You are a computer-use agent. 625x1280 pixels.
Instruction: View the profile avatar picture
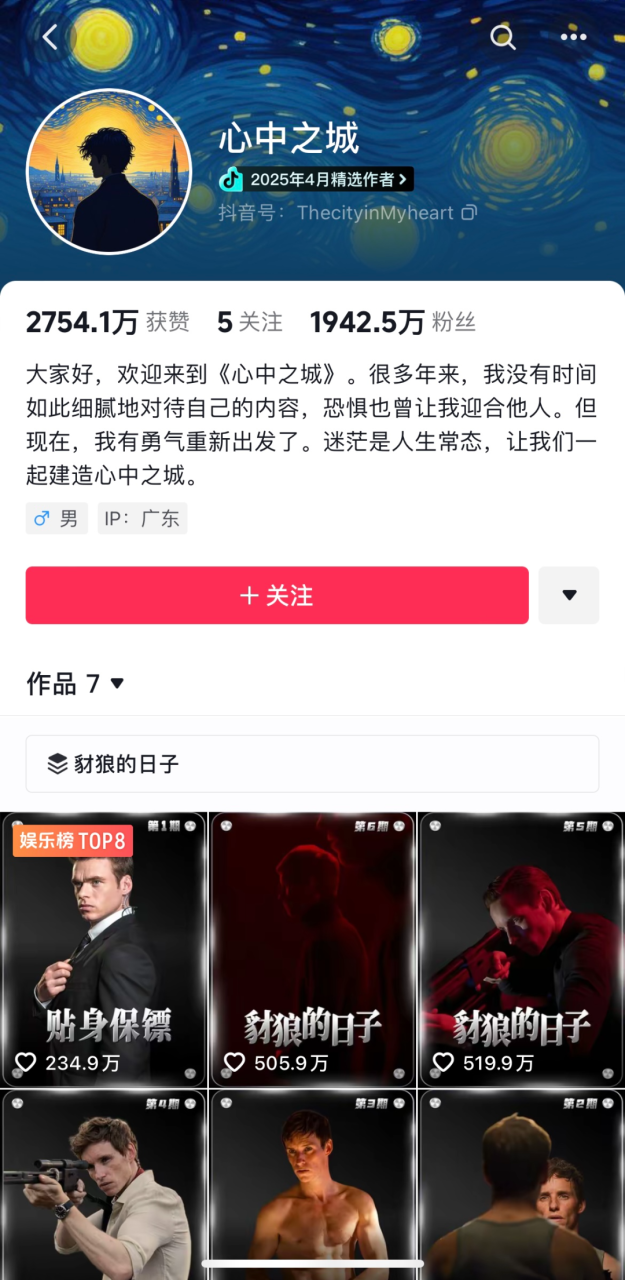pos(109,172)
